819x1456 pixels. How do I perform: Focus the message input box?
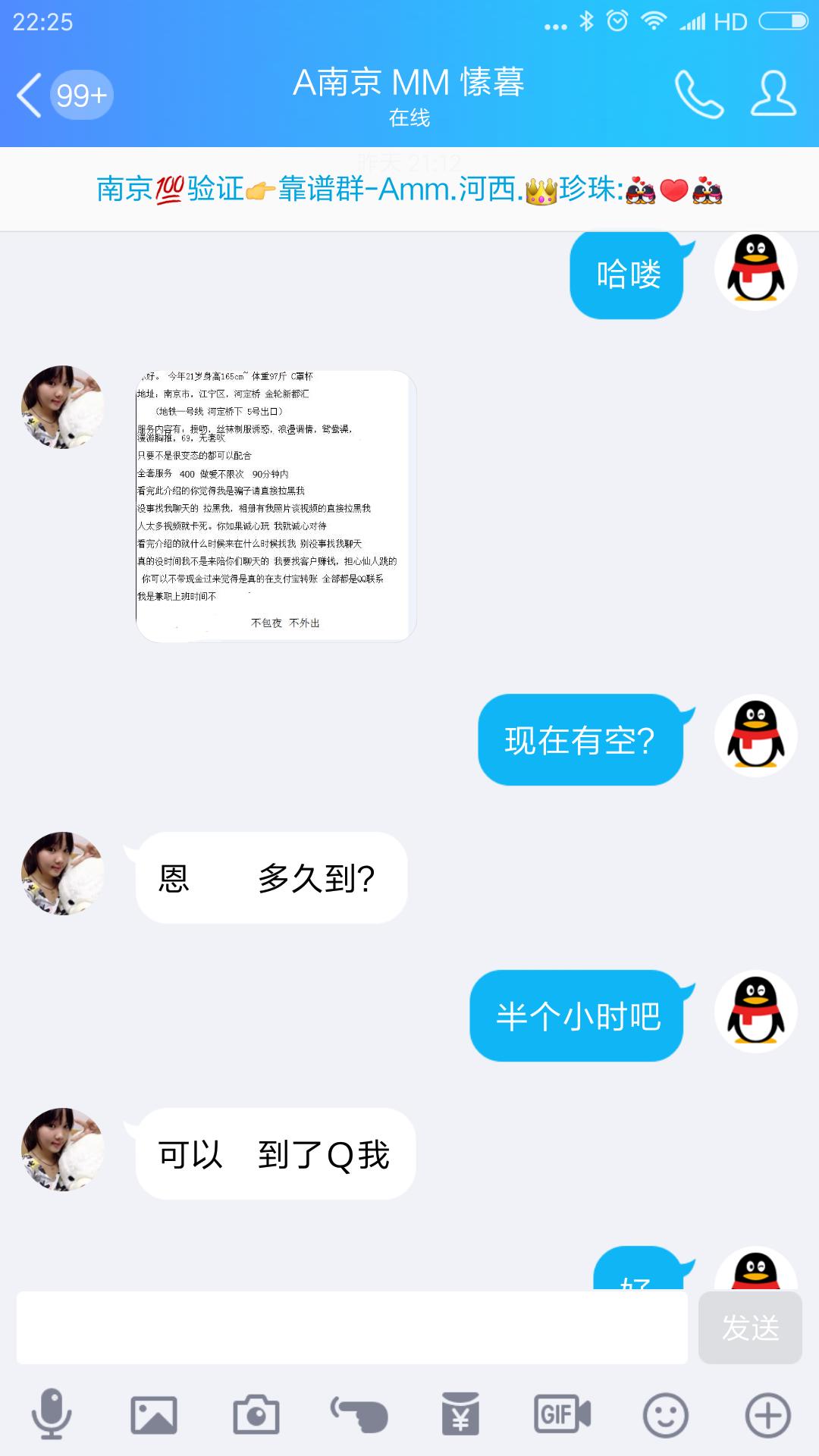[x=352, y=1327]
